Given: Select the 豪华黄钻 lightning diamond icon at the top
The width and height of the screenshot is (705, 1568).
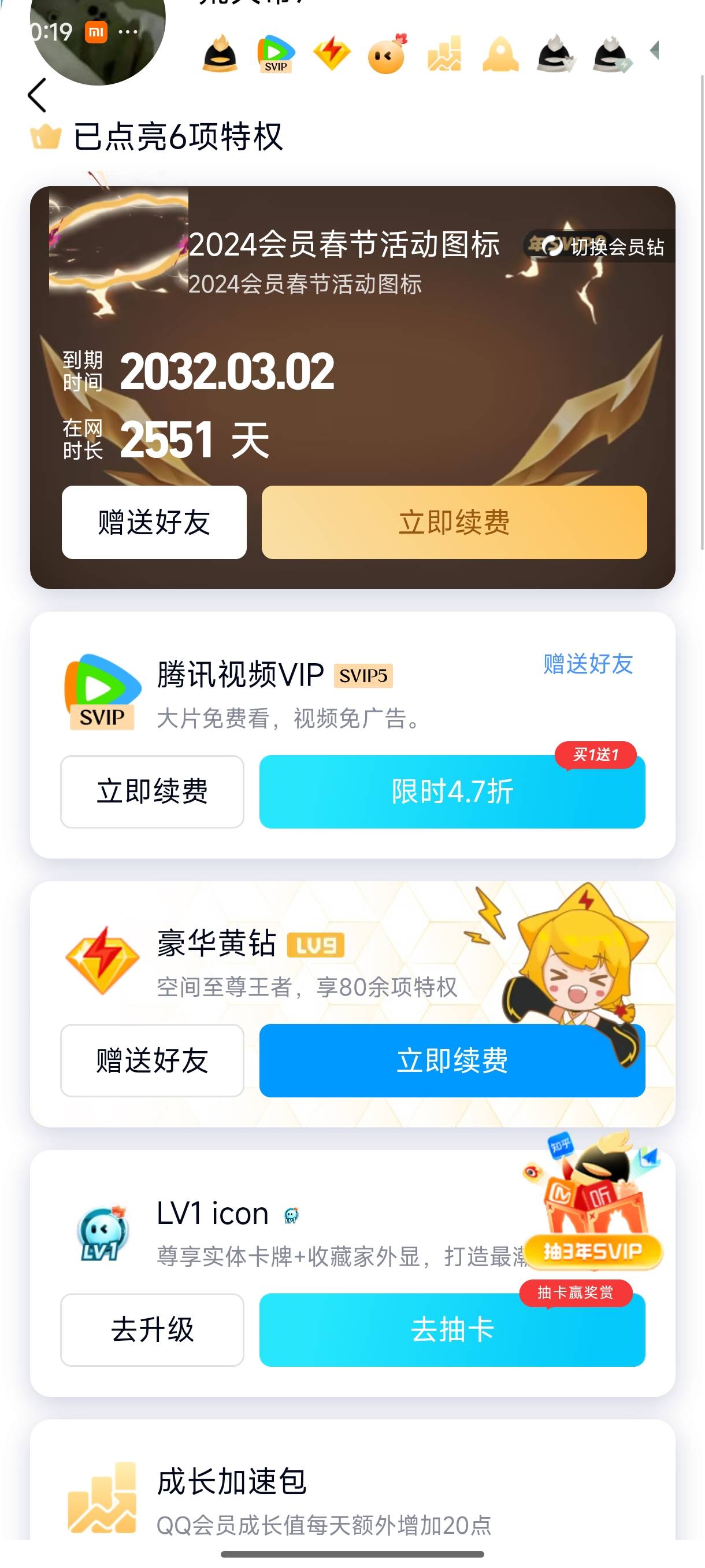Looking at the screenshot, I should coord(332,55).
